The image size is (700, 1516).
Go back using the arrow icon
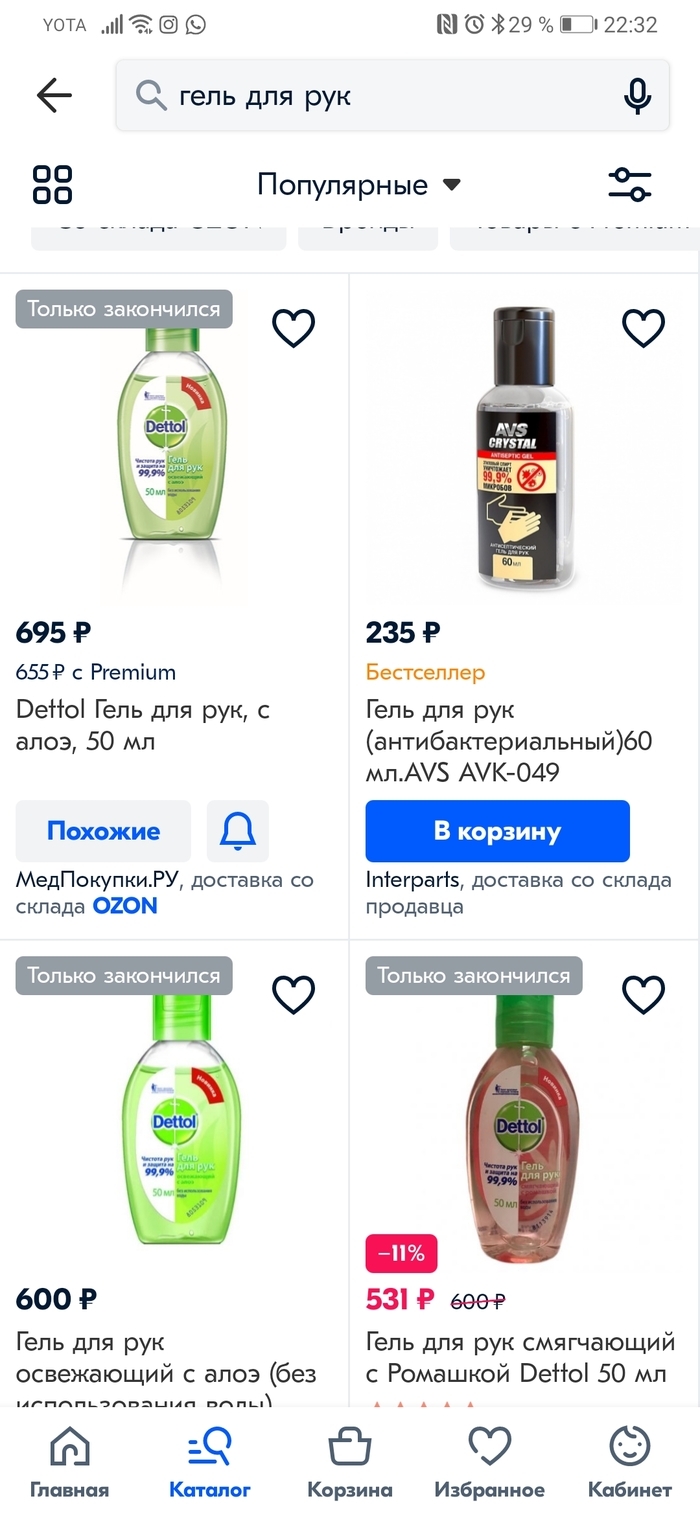(54, 96)
